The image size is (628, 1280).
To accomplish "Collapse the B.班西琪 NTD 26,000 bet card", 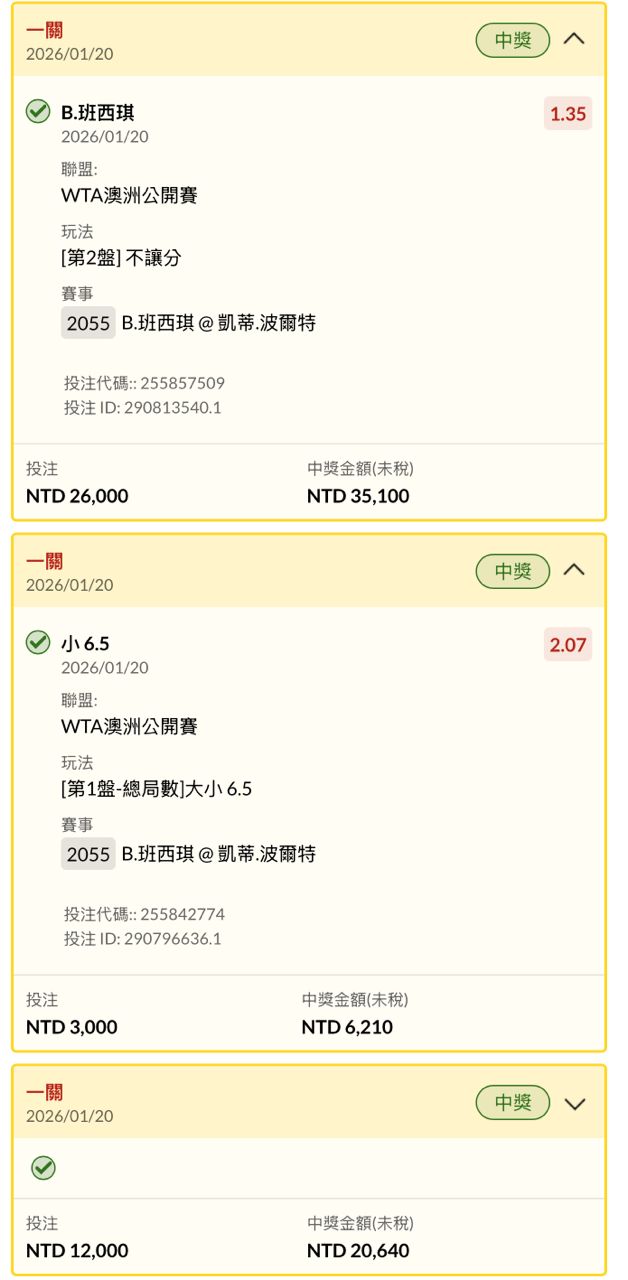I will [x=574, y=40].
